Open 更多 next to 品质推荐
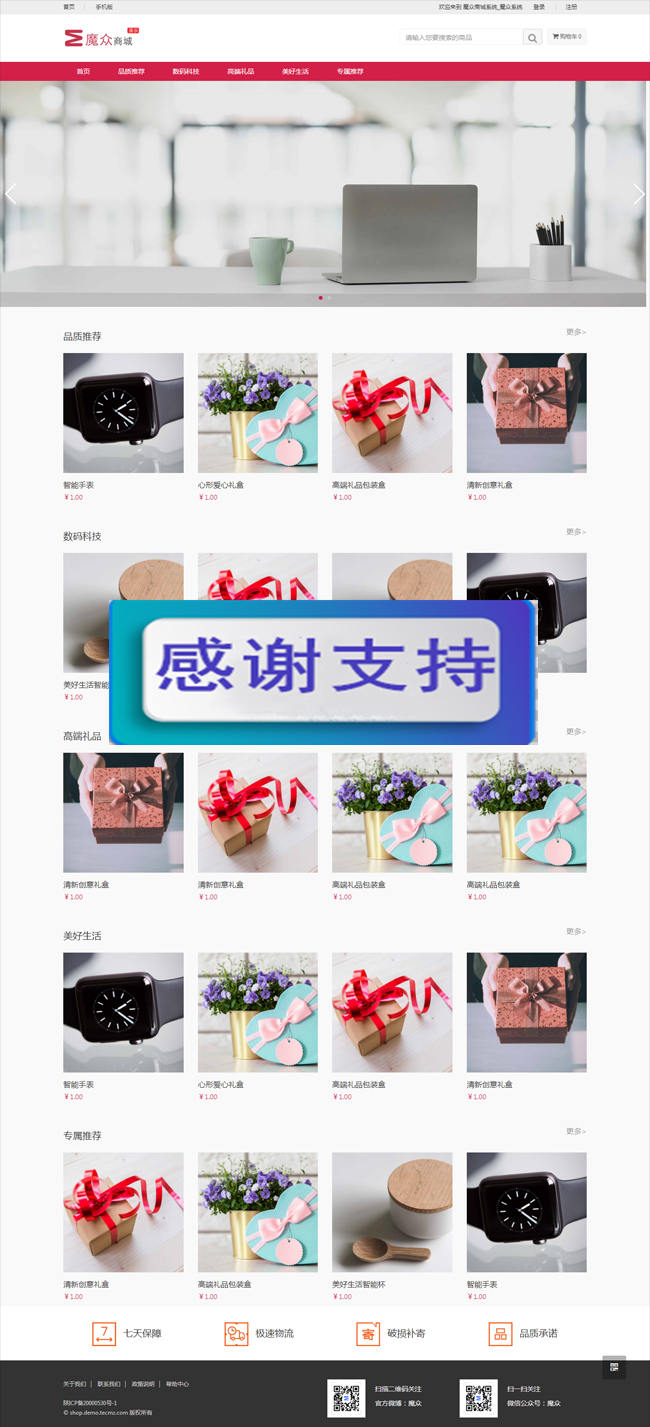The width and height of the screenshot is (650, 1427). (576, 332)
